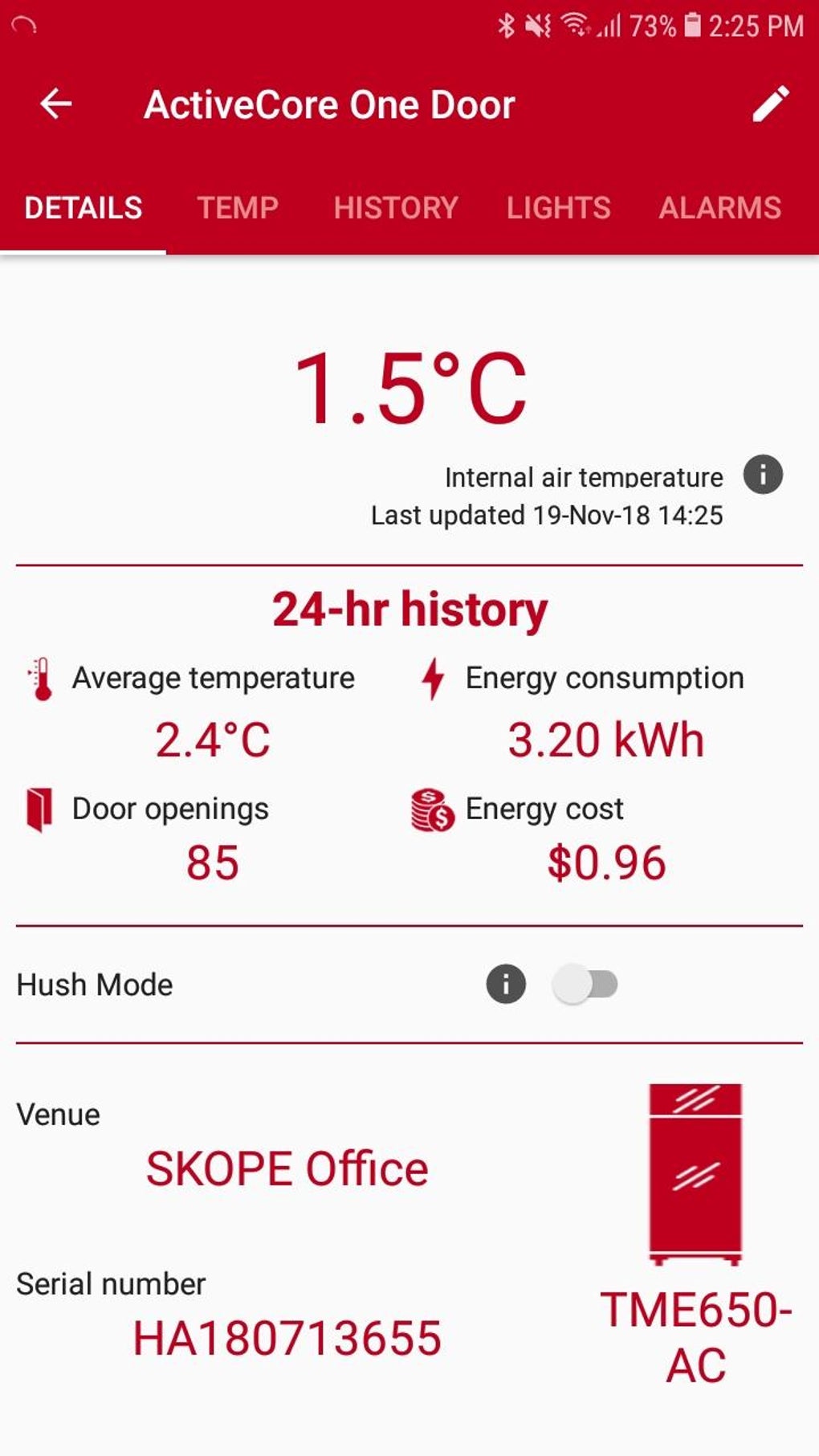Edit the fridge with the pencil icon

pyautogui.click(x=770, y=104)
